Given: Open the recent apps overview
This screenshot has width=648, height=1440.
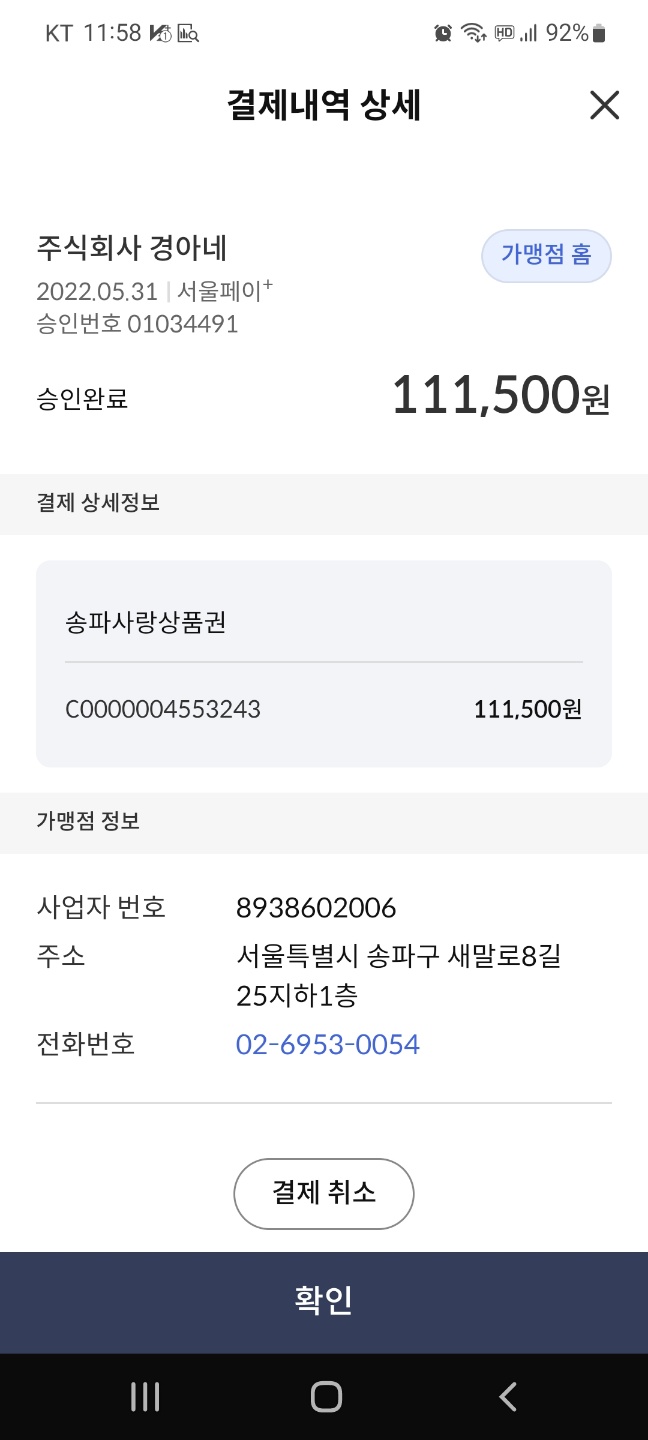Looking at the screenshot, I should 145,1397.
